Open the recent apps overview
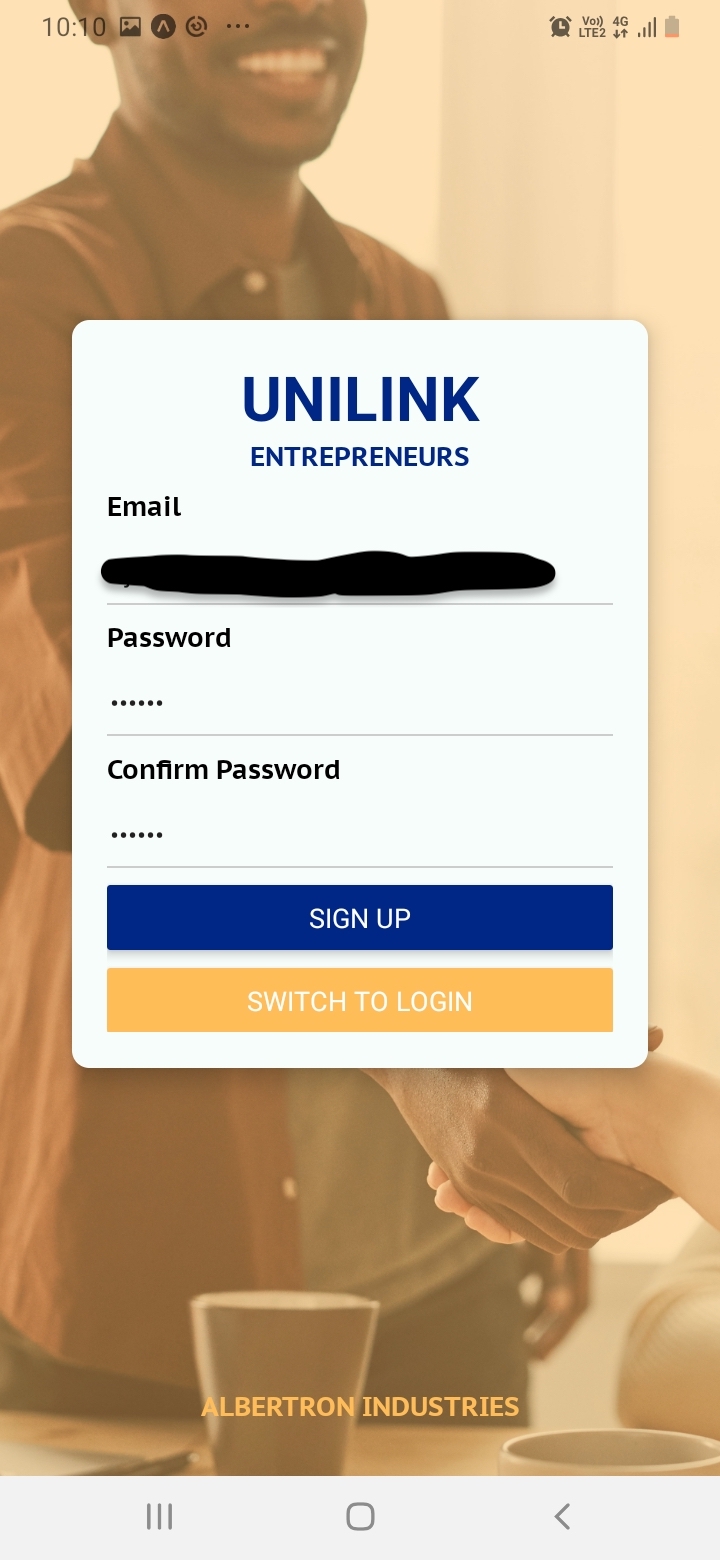This screenshot has height=1560, width=720. point(159,1516)
